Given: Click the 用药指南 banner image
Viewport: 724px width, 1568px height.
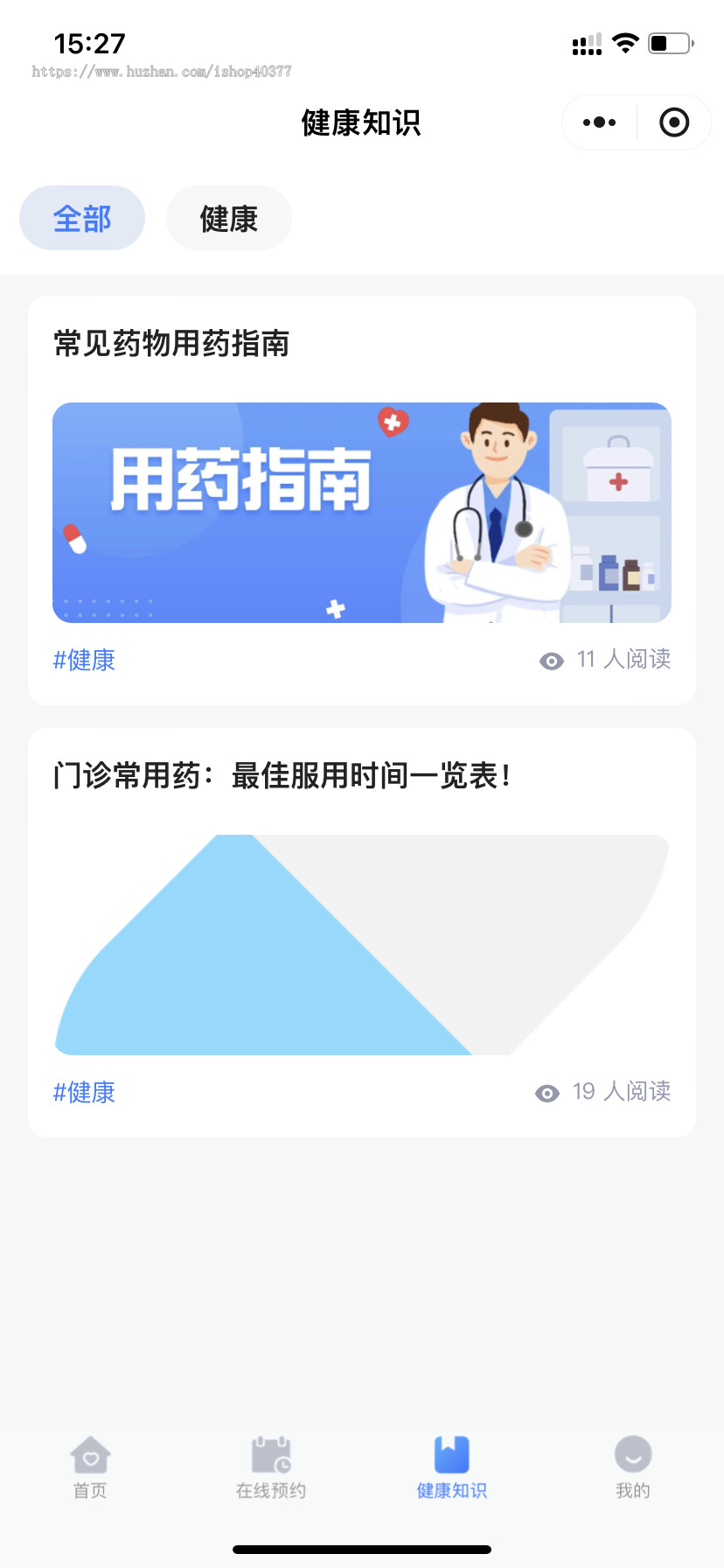Looking at the screenshot, I should (x=361, y=513).
